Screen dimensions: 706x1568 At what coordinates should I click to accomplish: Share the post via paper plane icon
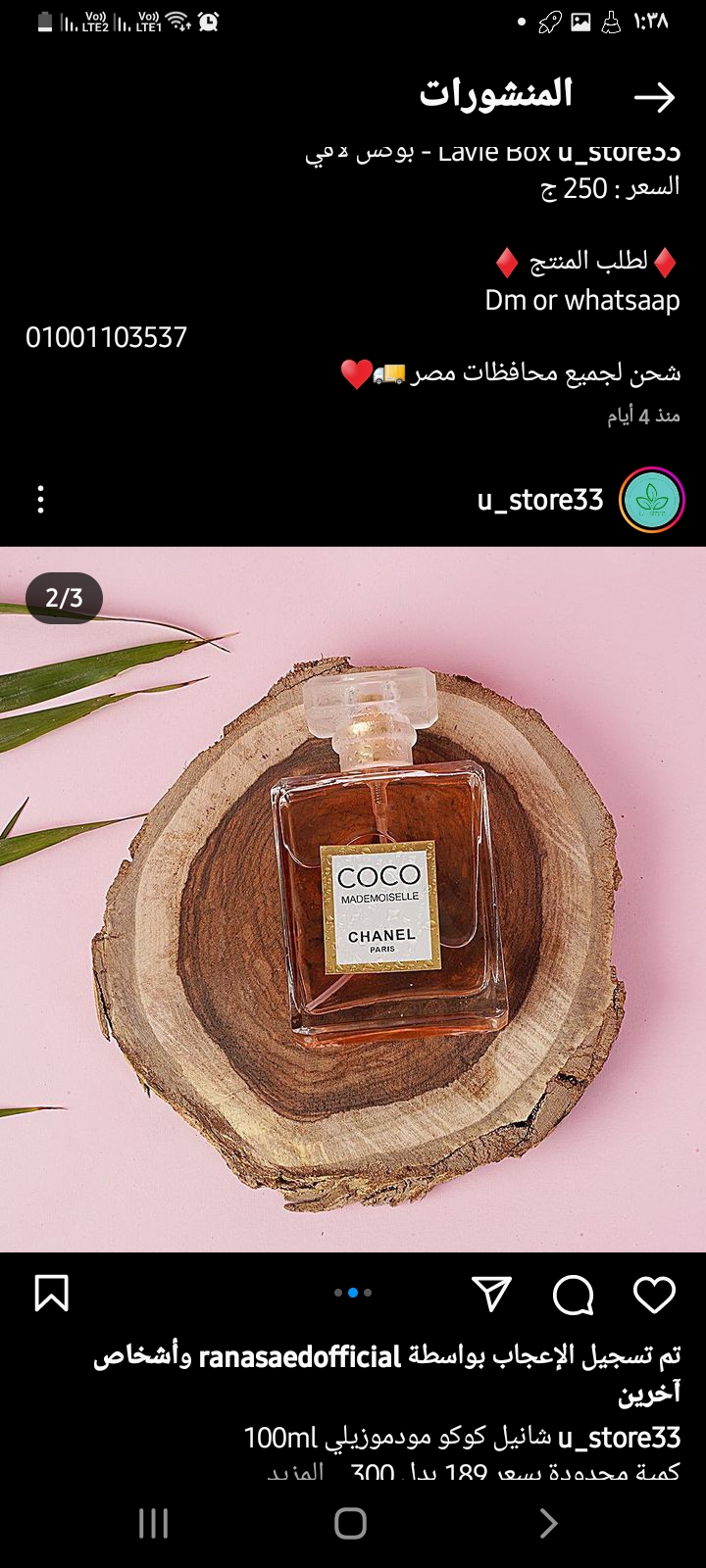tap(492, 1295)
